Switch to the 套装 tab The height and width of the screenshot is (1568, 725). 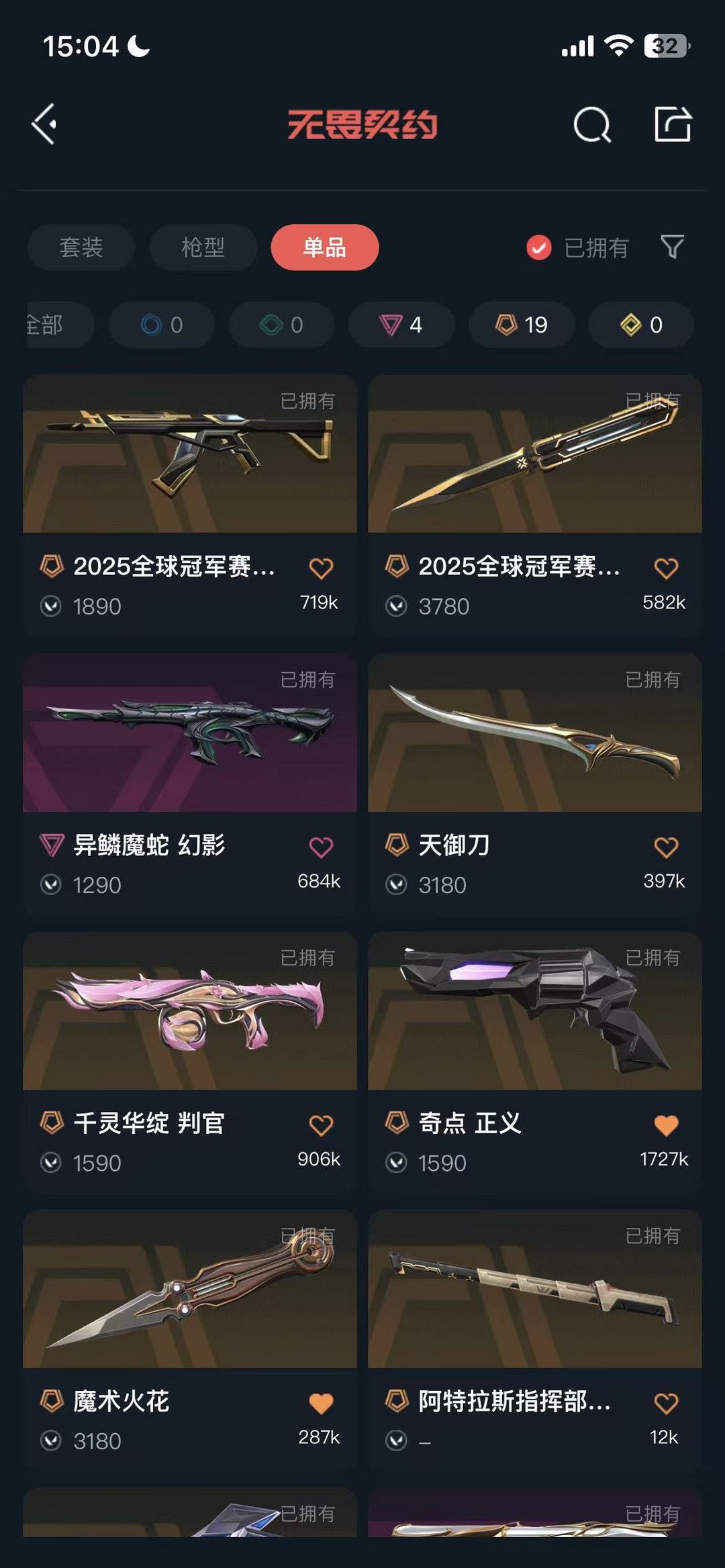(x=81, y=248)
